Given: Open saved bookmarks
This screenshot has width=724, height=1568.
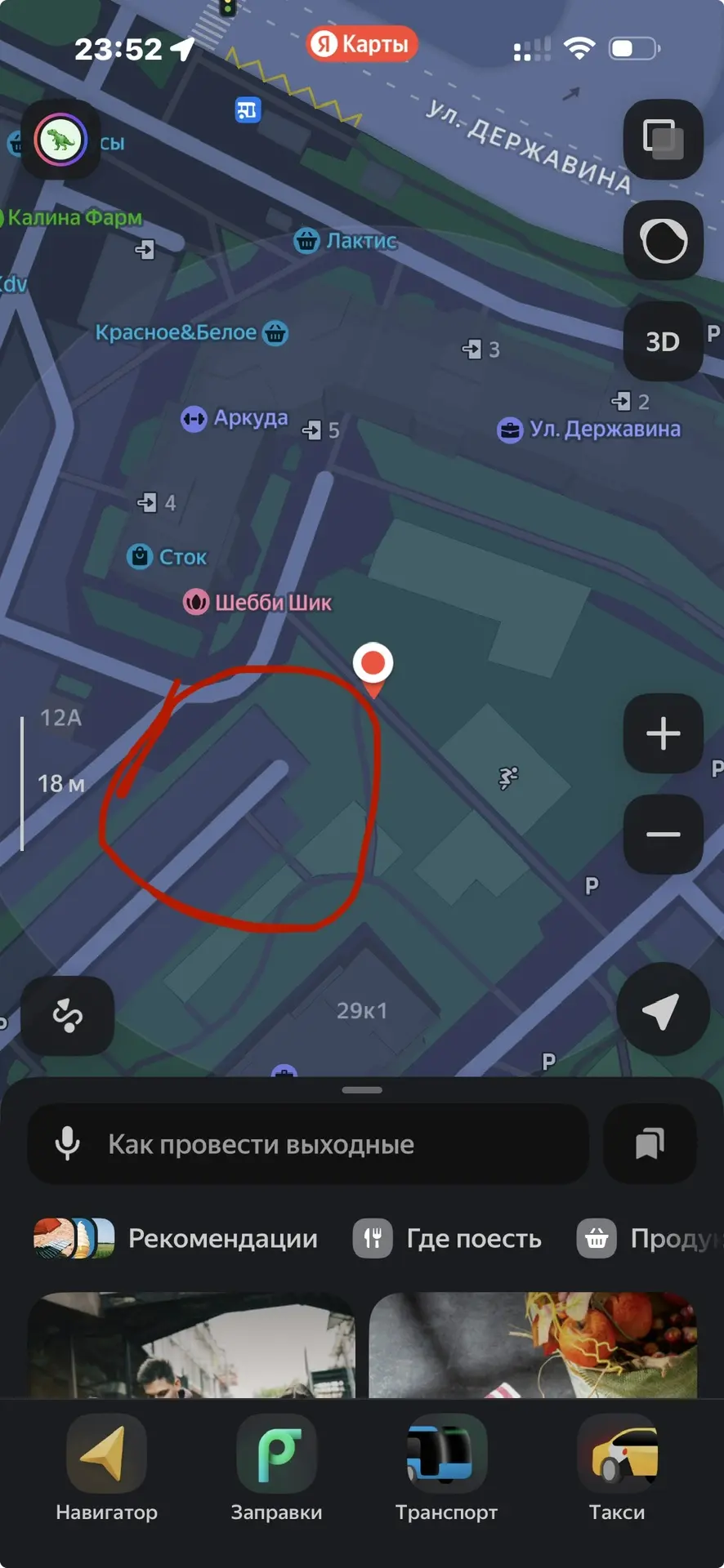Looking at the screenshot, I should pos(650,1144).
